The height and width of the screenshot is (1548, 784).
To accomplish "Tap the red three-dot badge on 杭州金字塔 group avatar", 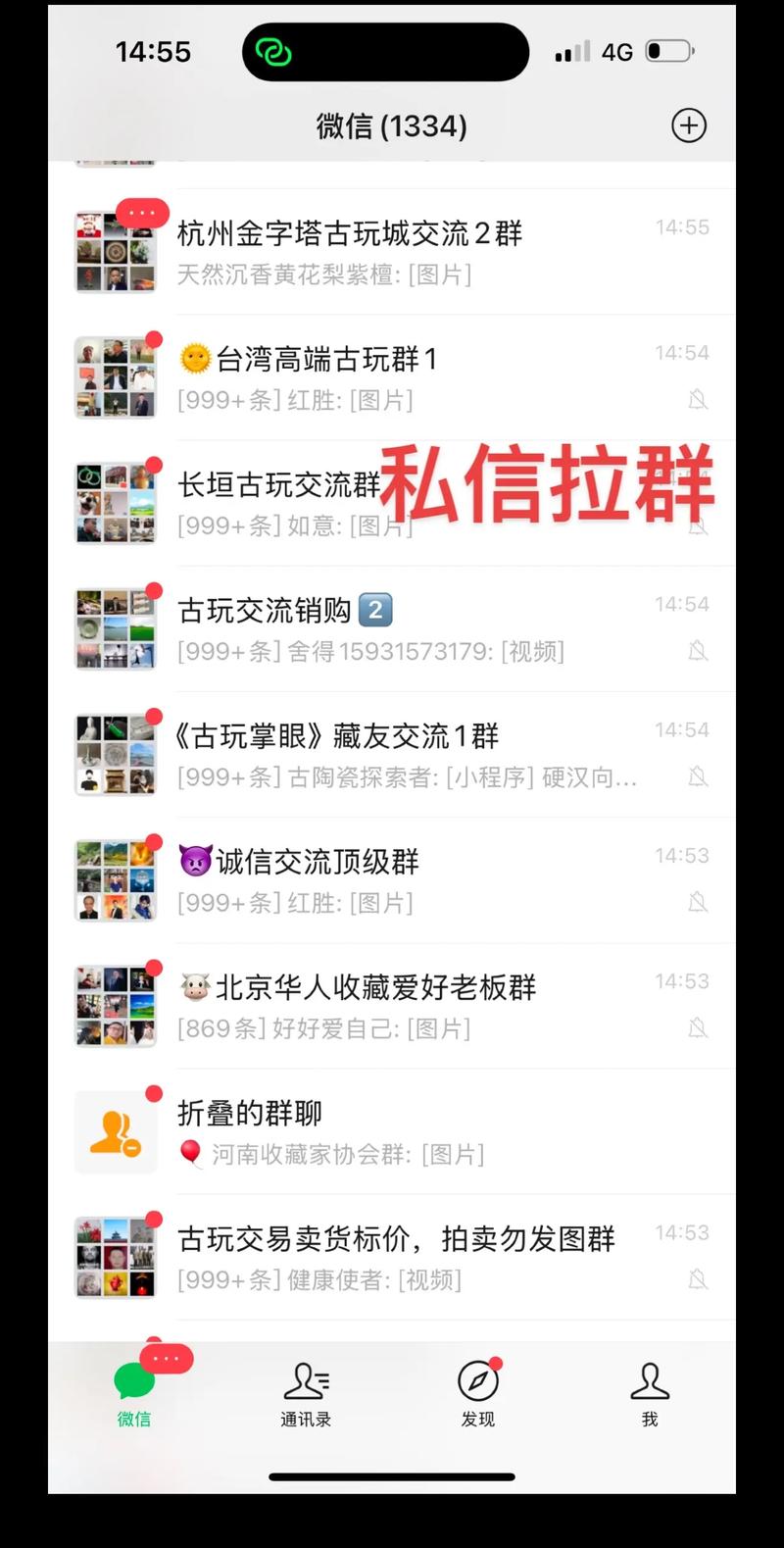I will (143, 213).
